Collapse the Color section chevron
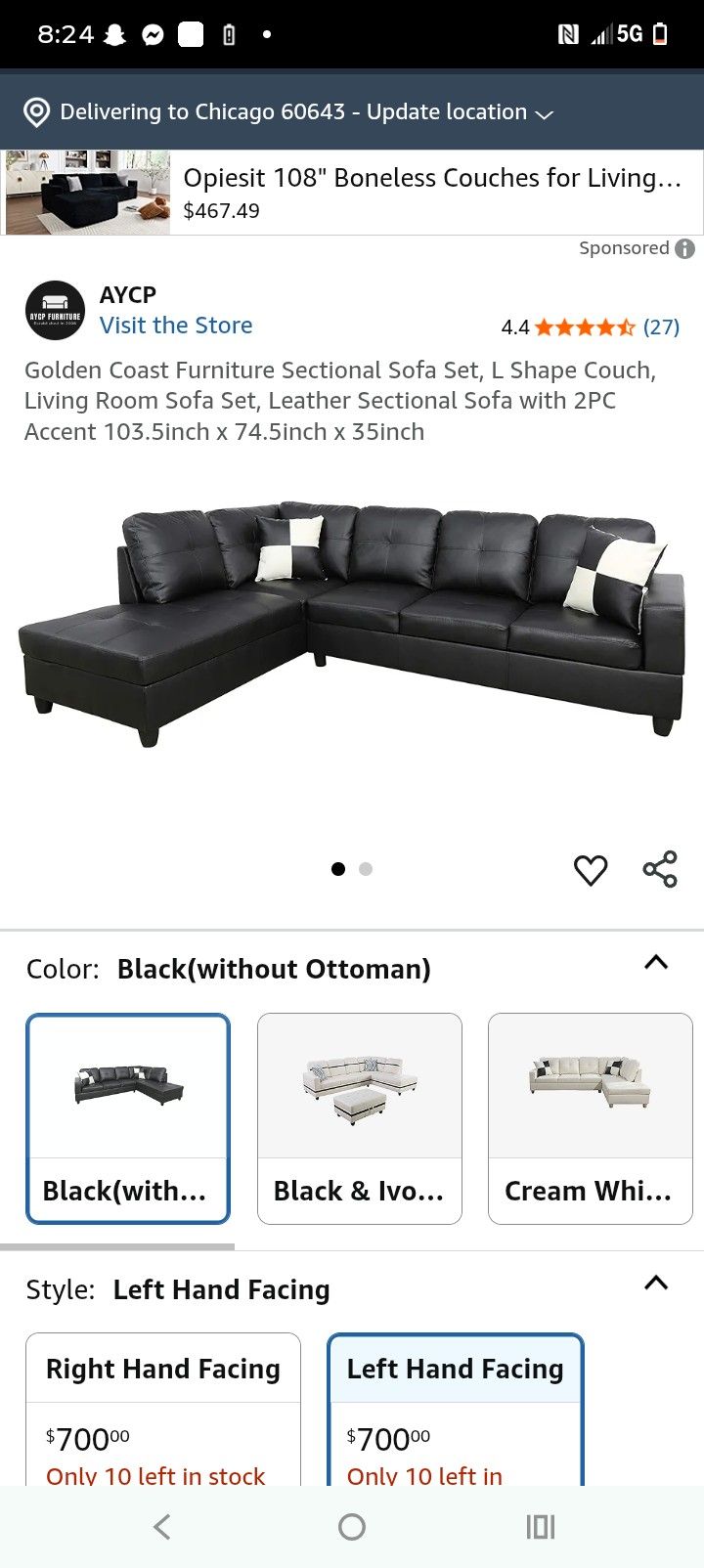This screenshot has width=704, height=1568. (x=655, y=963)
